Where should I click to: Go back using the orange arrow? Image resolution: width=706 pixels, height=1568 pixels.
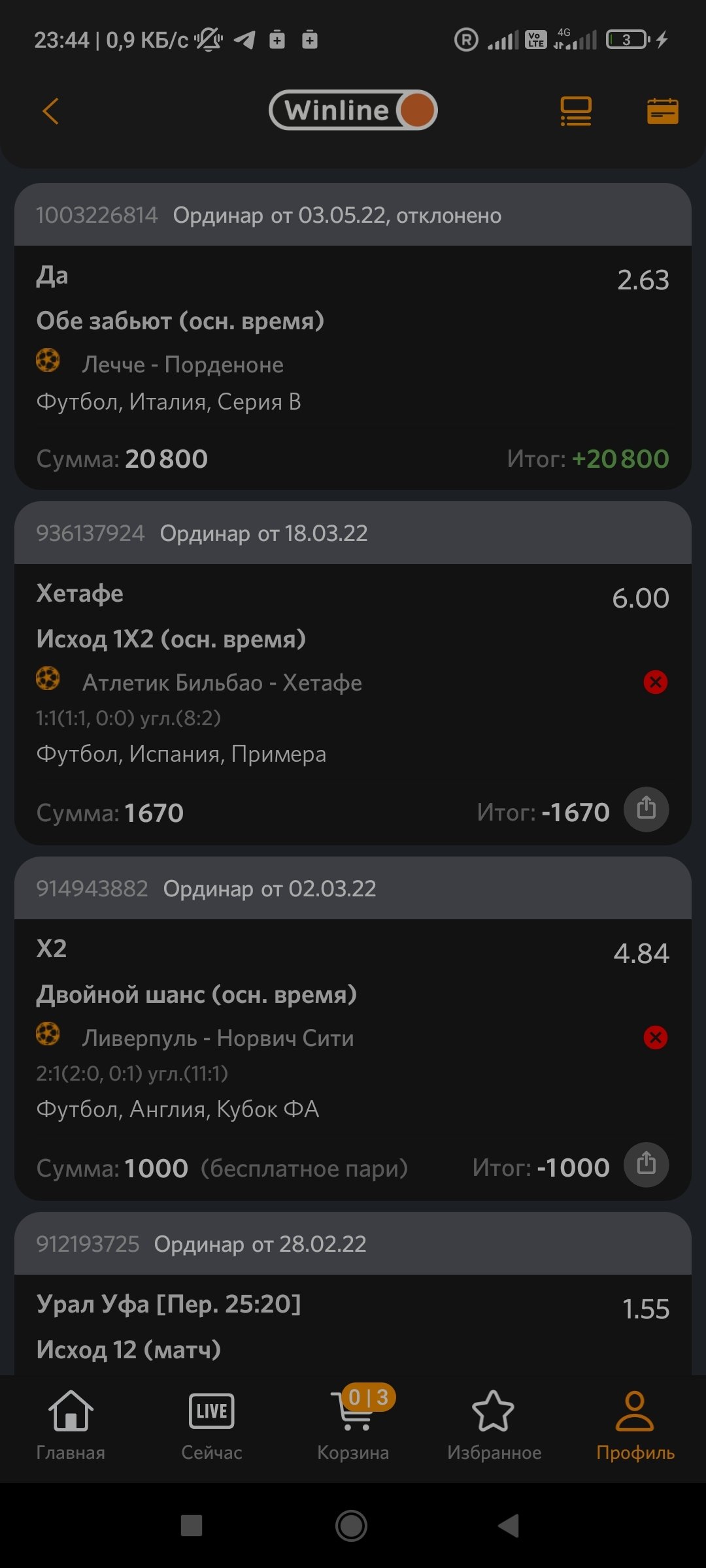(50, 111)
